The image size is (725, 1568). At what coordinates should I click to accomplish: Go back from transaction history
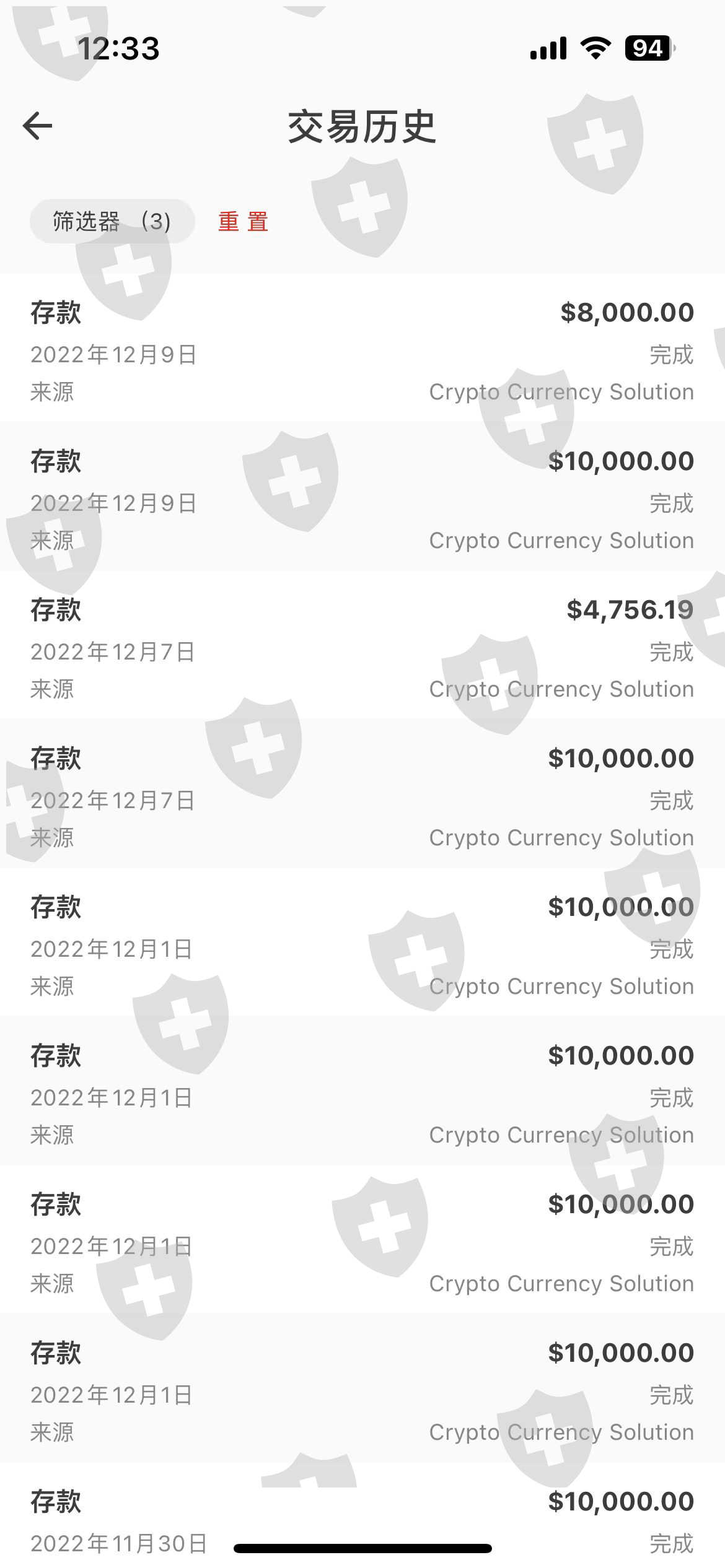pos(38,126)
